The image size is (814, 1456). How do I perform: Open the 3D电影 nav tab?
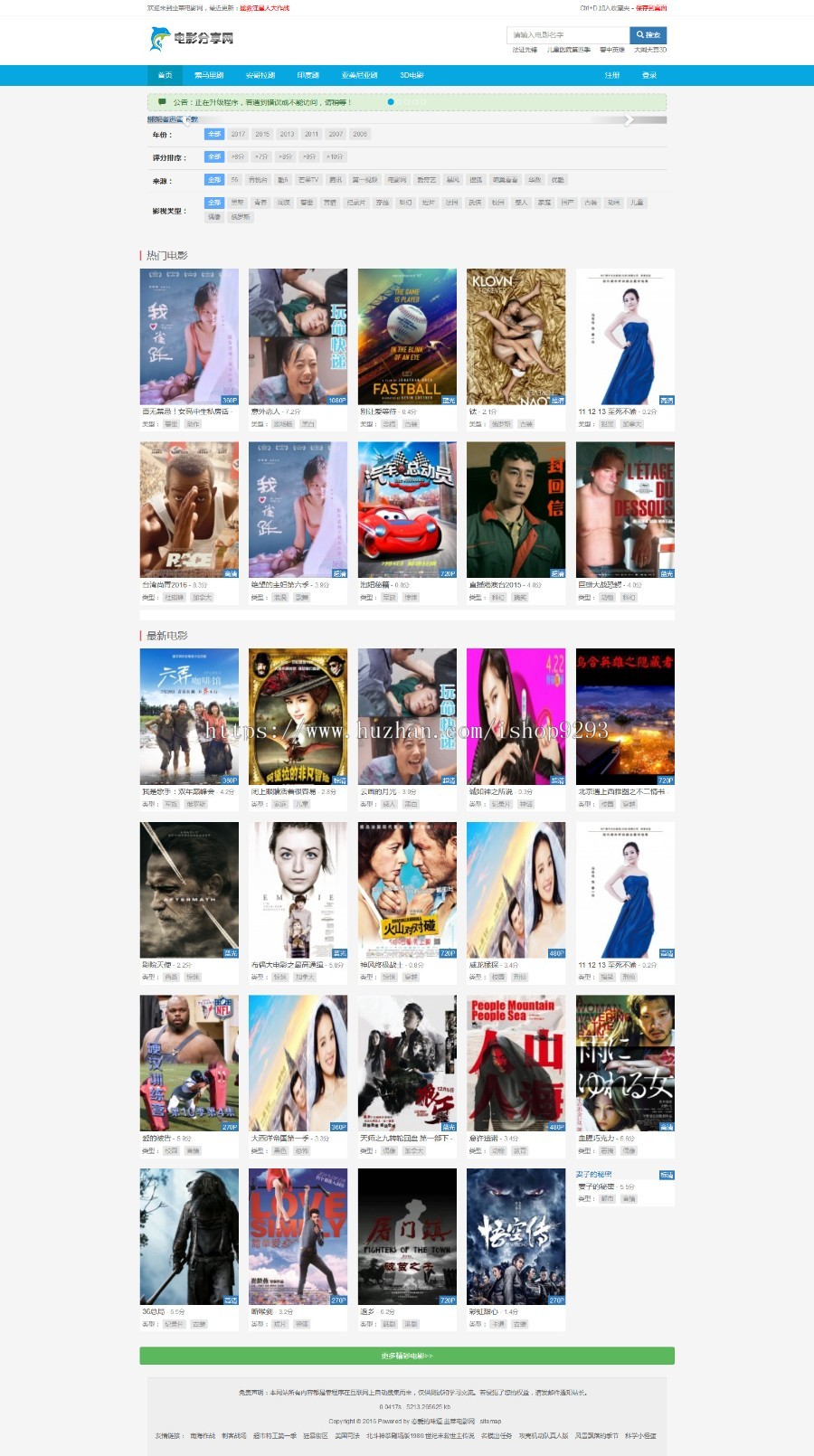point(412,75)
